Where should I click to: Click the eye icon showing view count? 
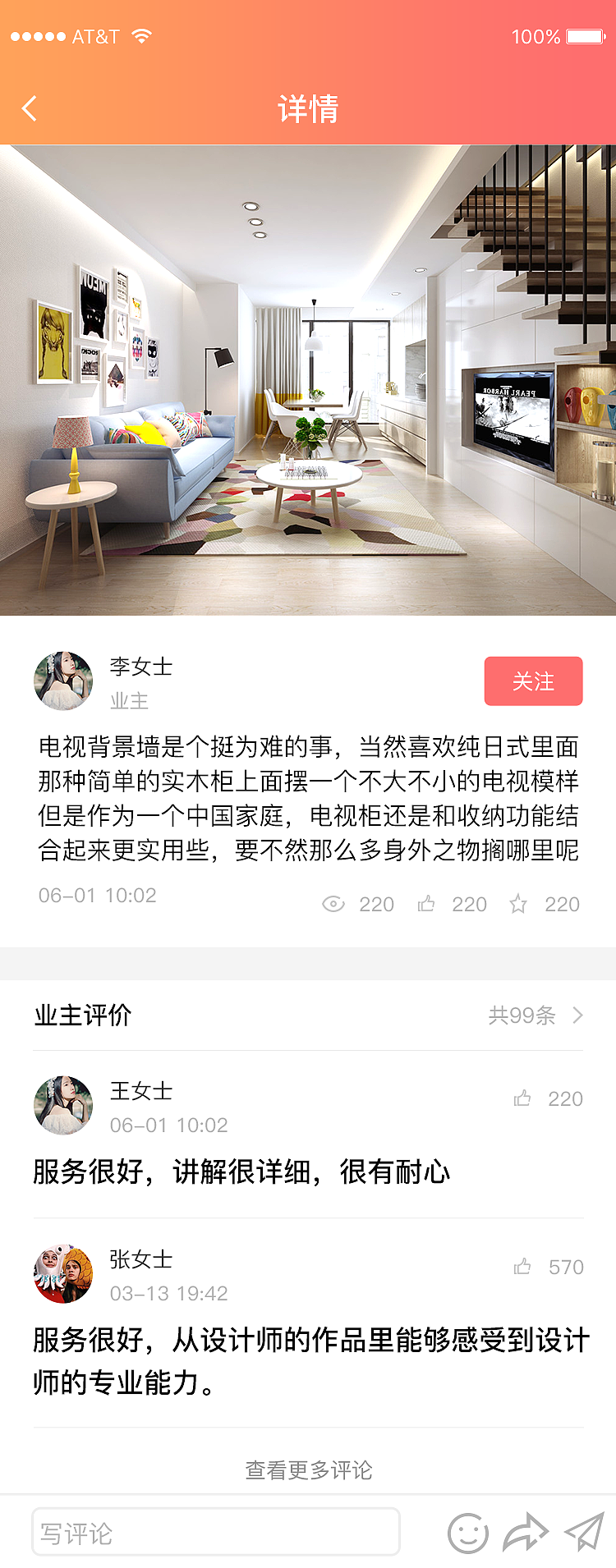(x=333, y=903)
